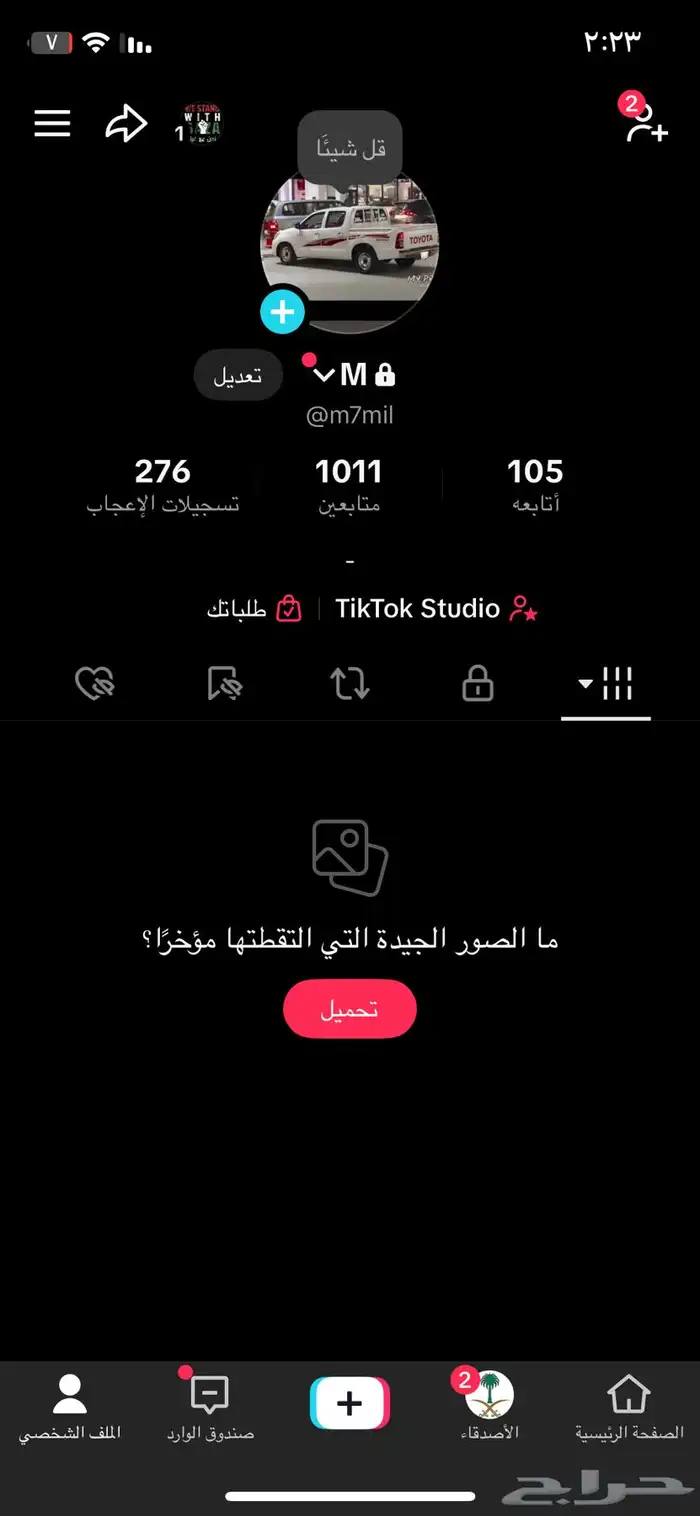This screenshot has height=1516, width=700.
Task: Switch to the liked videos tab
Action: click(x=95, y=685)
